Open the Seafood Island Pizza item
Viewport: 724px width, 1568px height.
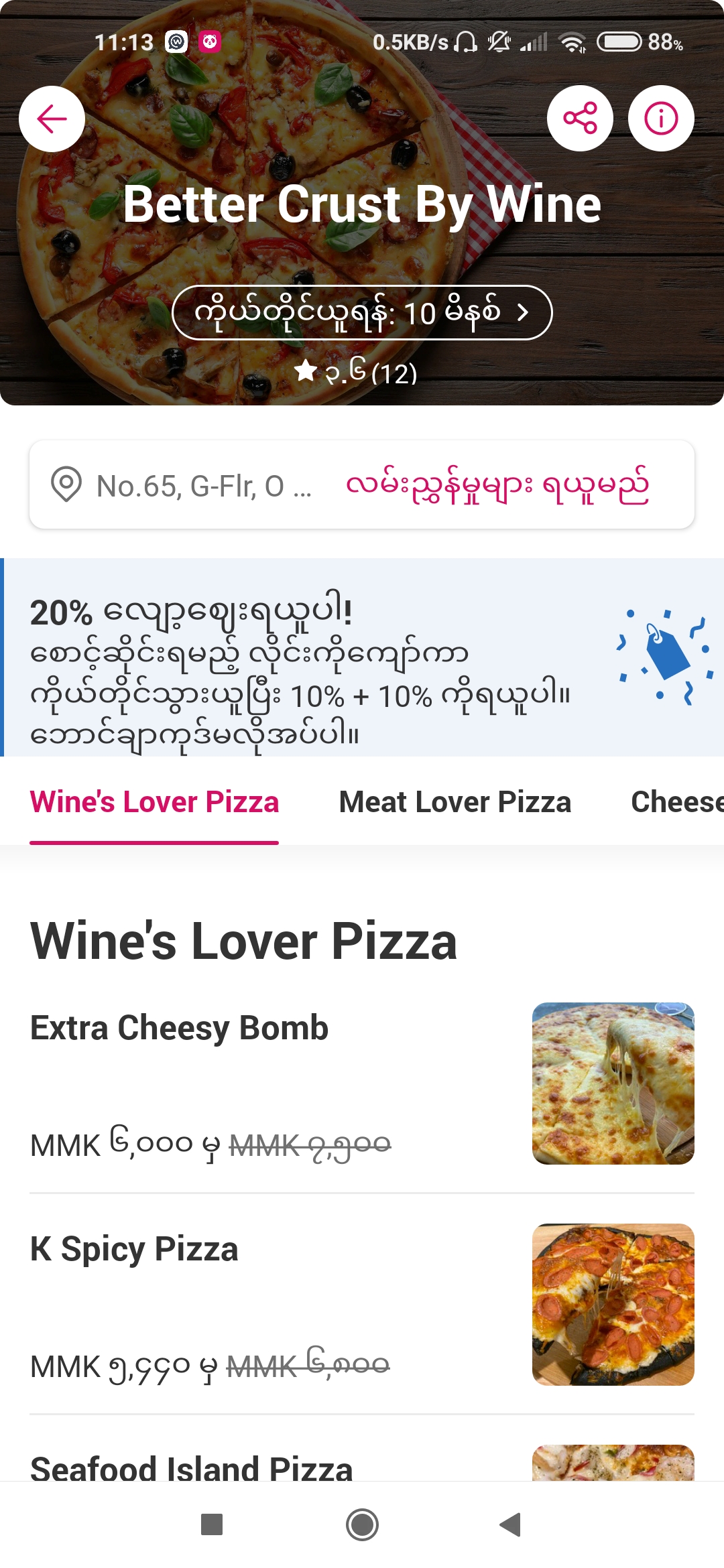362,1462
